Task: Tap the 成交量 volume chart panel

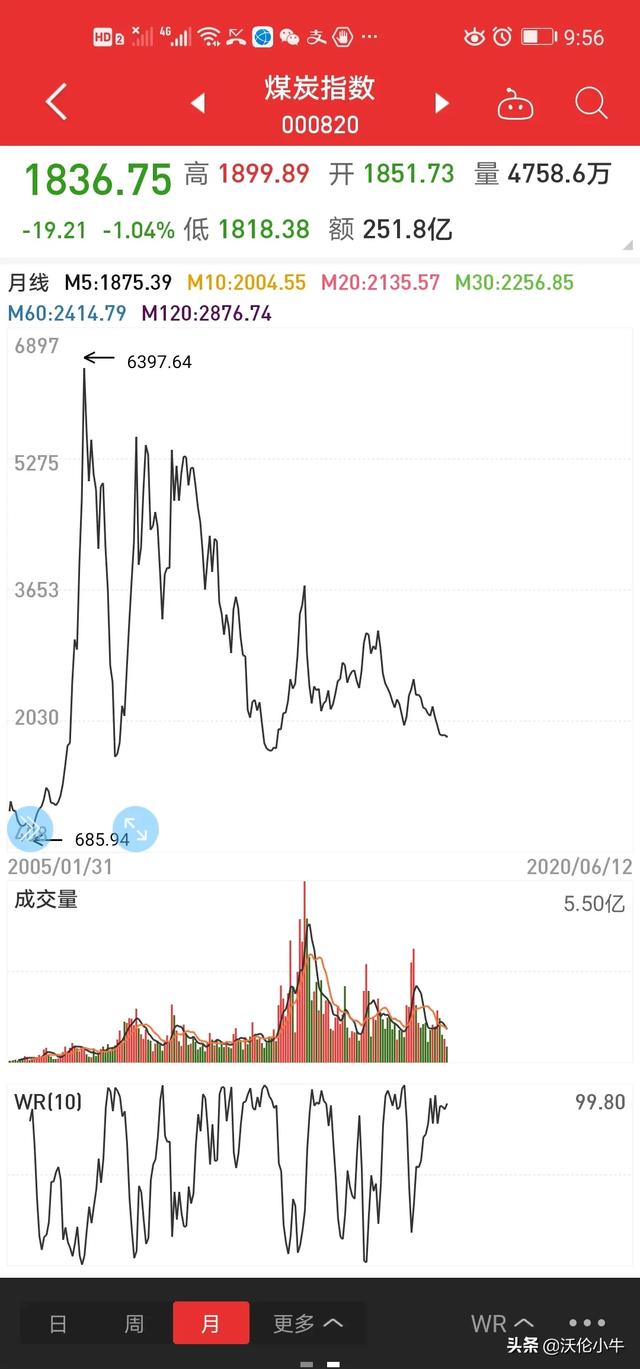Action: (320, 972)
